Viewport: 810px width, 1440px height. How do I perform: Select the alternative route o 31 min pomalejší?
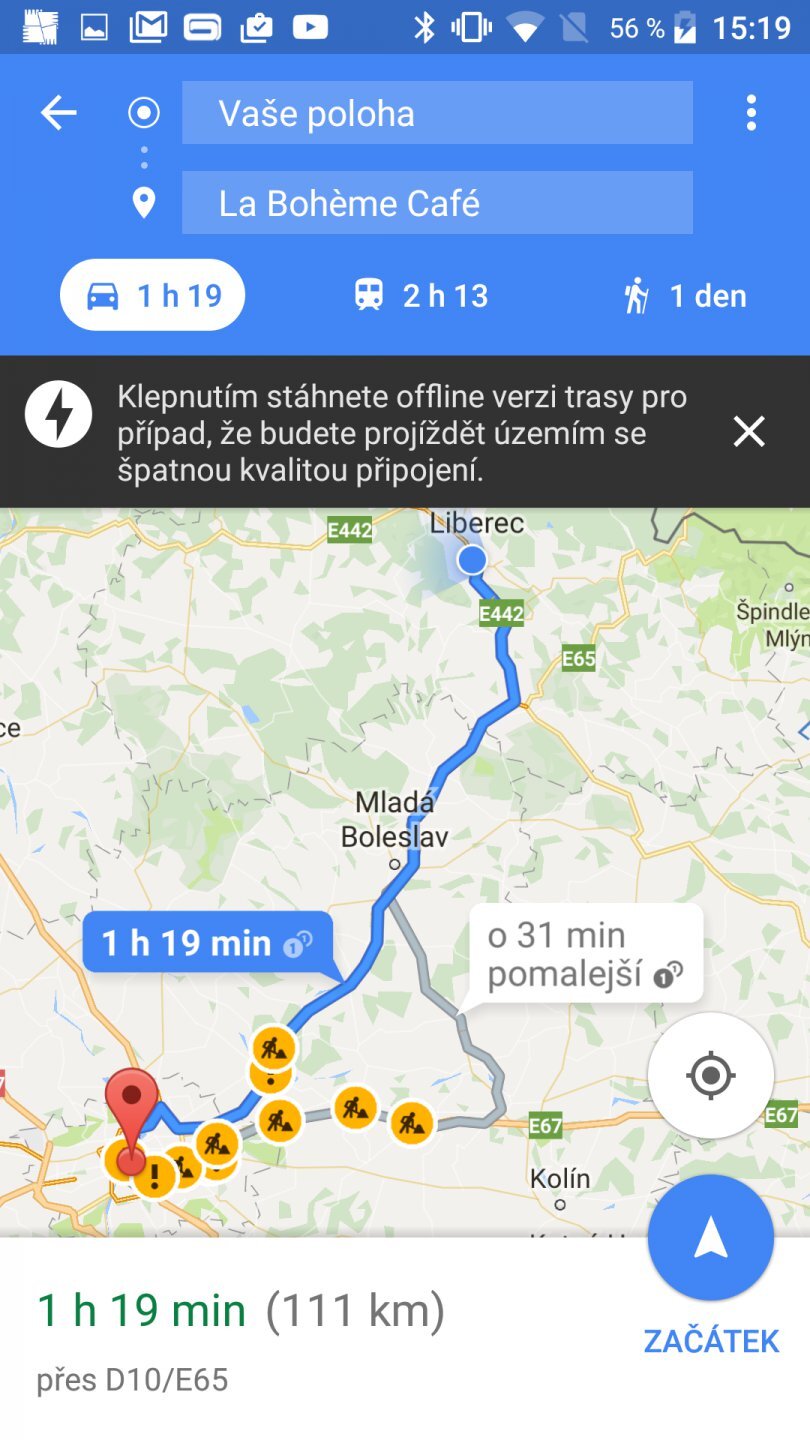(x=585, y=954)
